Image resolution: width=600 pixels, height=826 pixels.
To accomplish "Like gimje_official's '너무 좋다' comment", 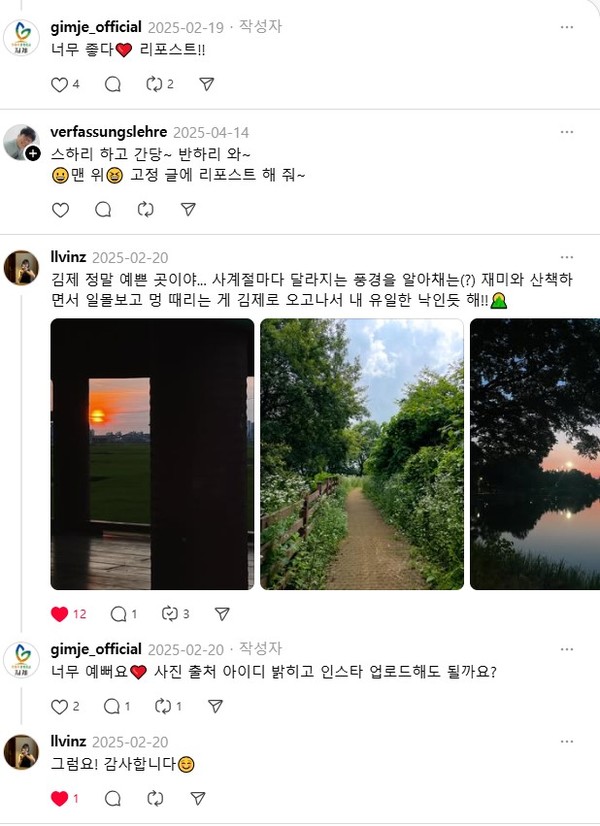I will 59,84.
